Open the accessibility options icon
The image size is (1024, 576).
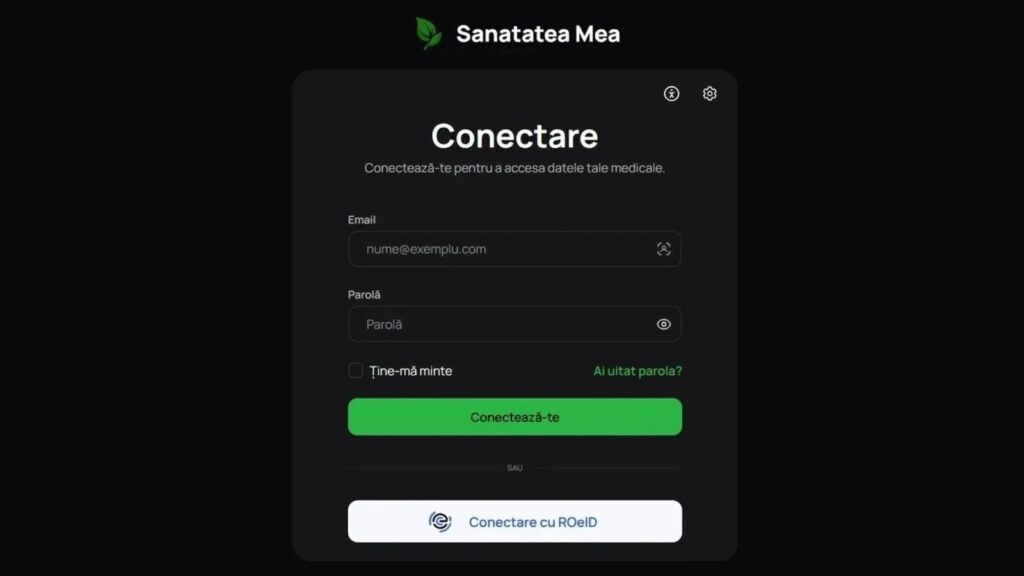click(671, 94)
